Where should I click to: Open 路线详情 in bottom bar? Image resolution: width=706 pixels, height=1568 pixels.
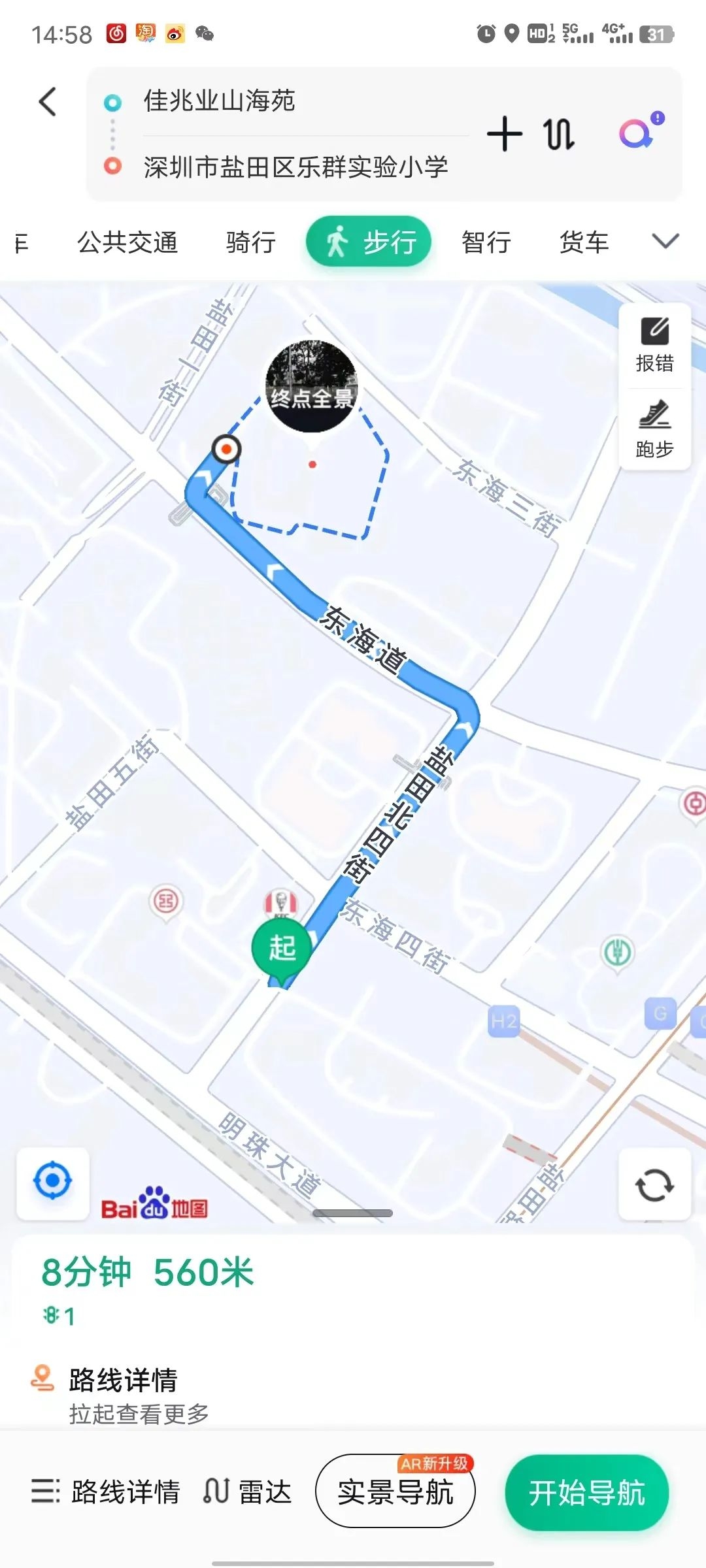tap(106, 1492)
